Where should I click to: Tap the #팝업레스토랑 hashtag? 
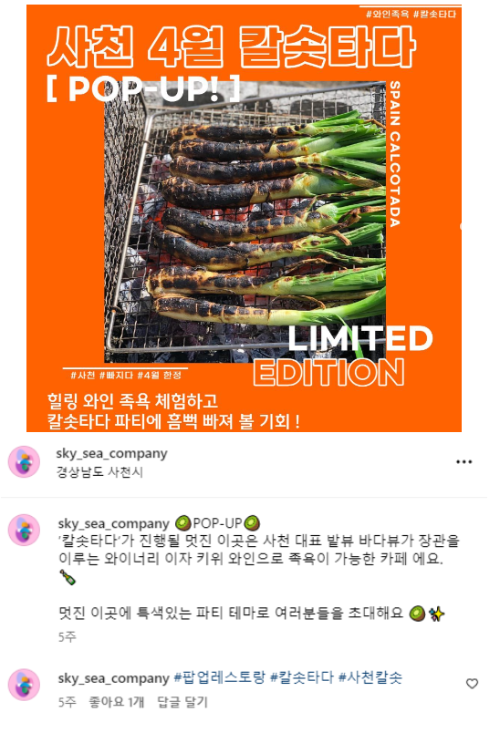219,678
